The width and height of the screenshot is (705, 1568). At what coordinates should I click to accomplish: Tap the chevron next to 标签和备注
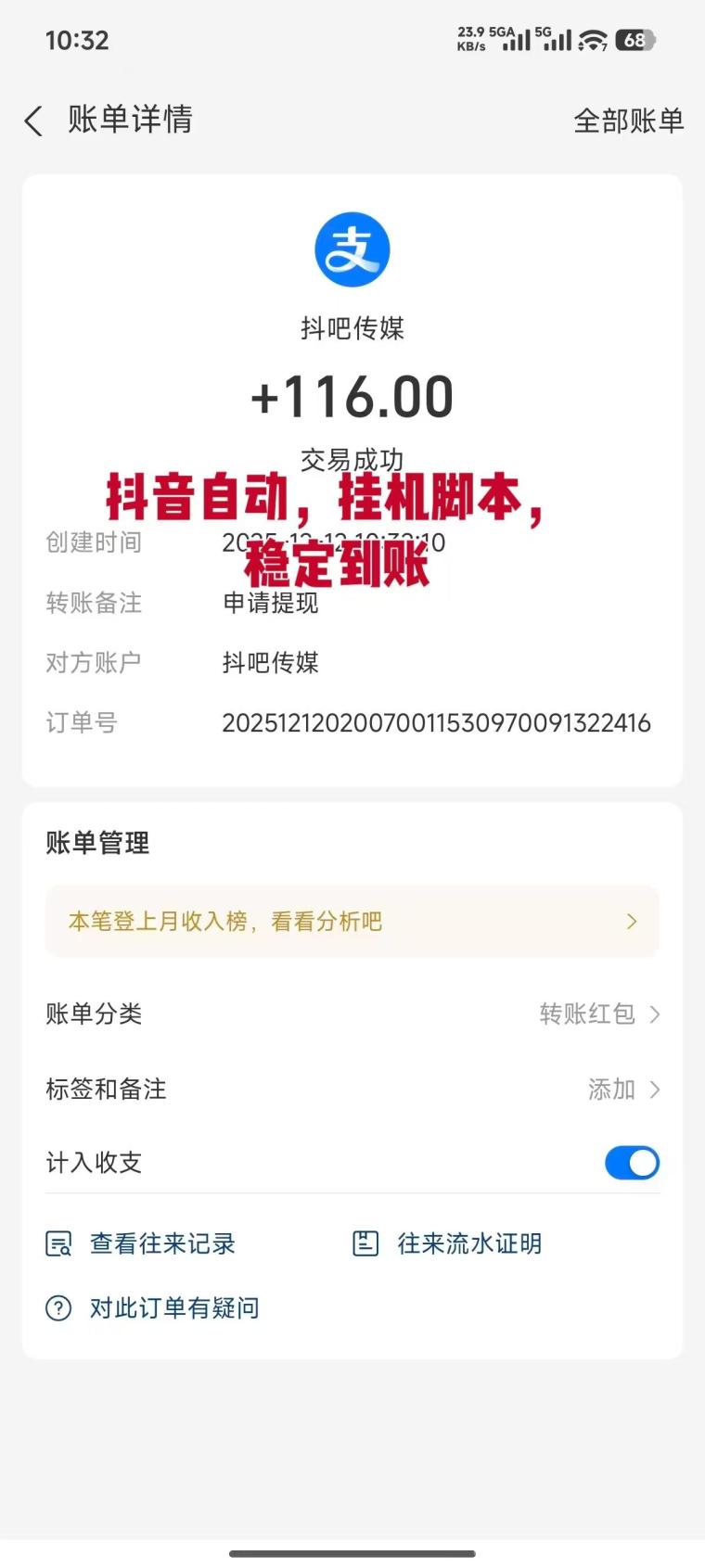[656, 1090]
